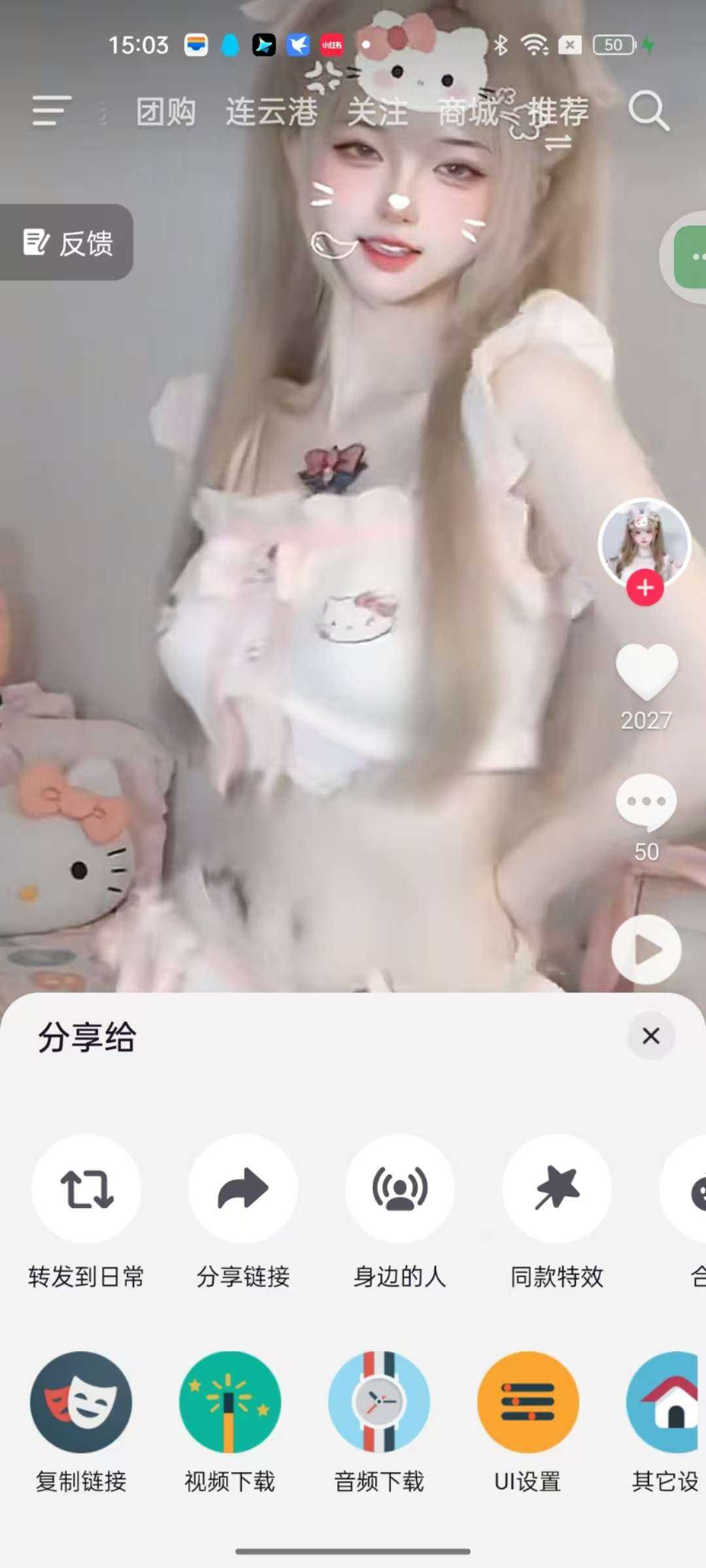Select 转发到日常 repost option
Image resolution: width=706 pixels, height=1568 pixels.
86,1188
